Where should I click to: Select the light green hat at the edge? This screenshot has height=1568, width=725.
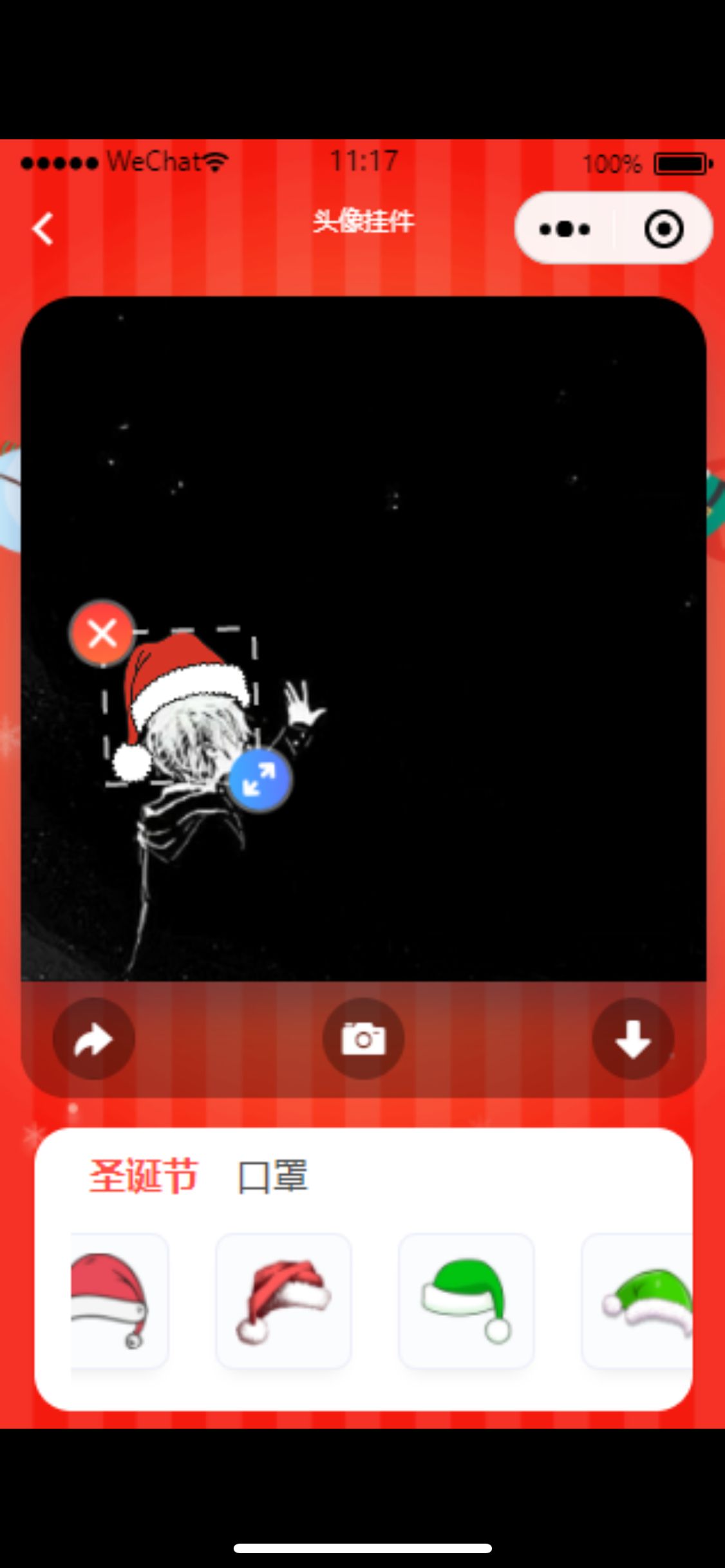(x=637, y=1300)
